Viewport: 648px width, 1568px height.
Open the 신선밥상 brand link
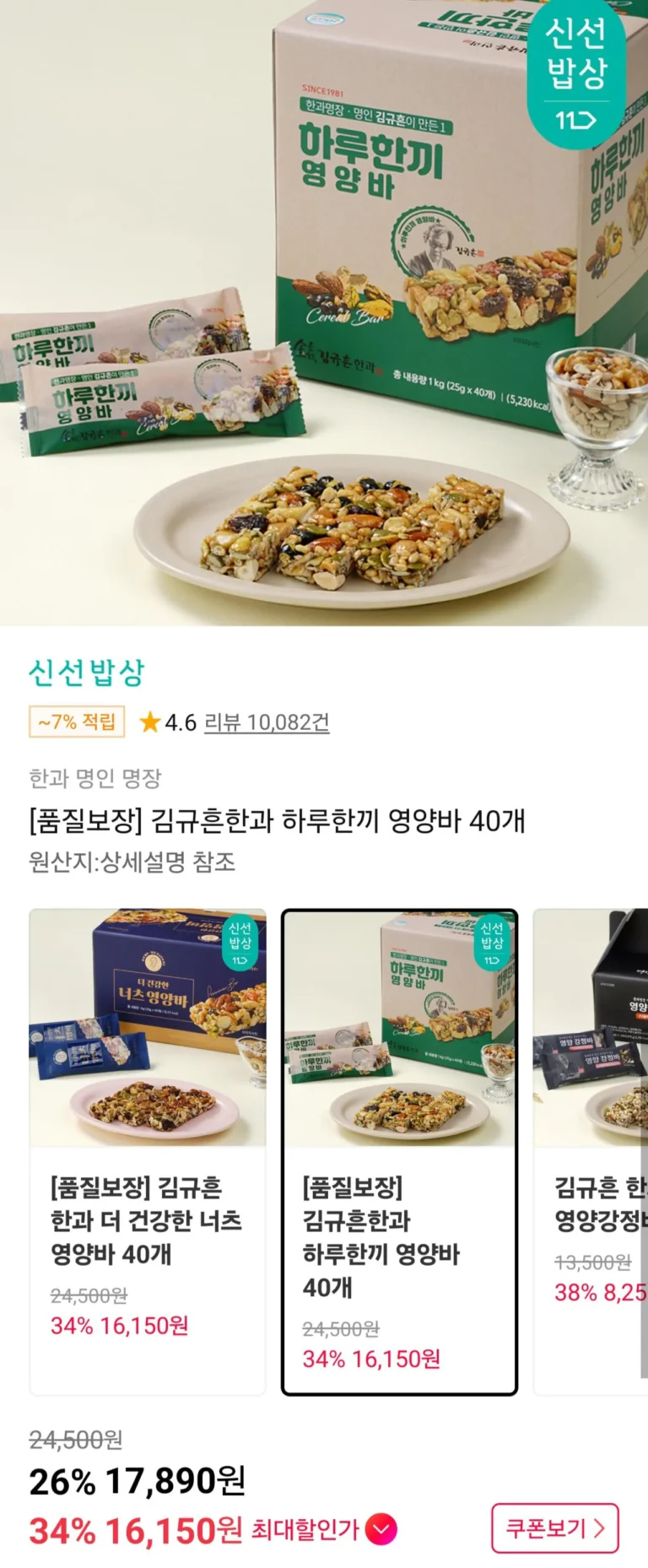(87, 672)
